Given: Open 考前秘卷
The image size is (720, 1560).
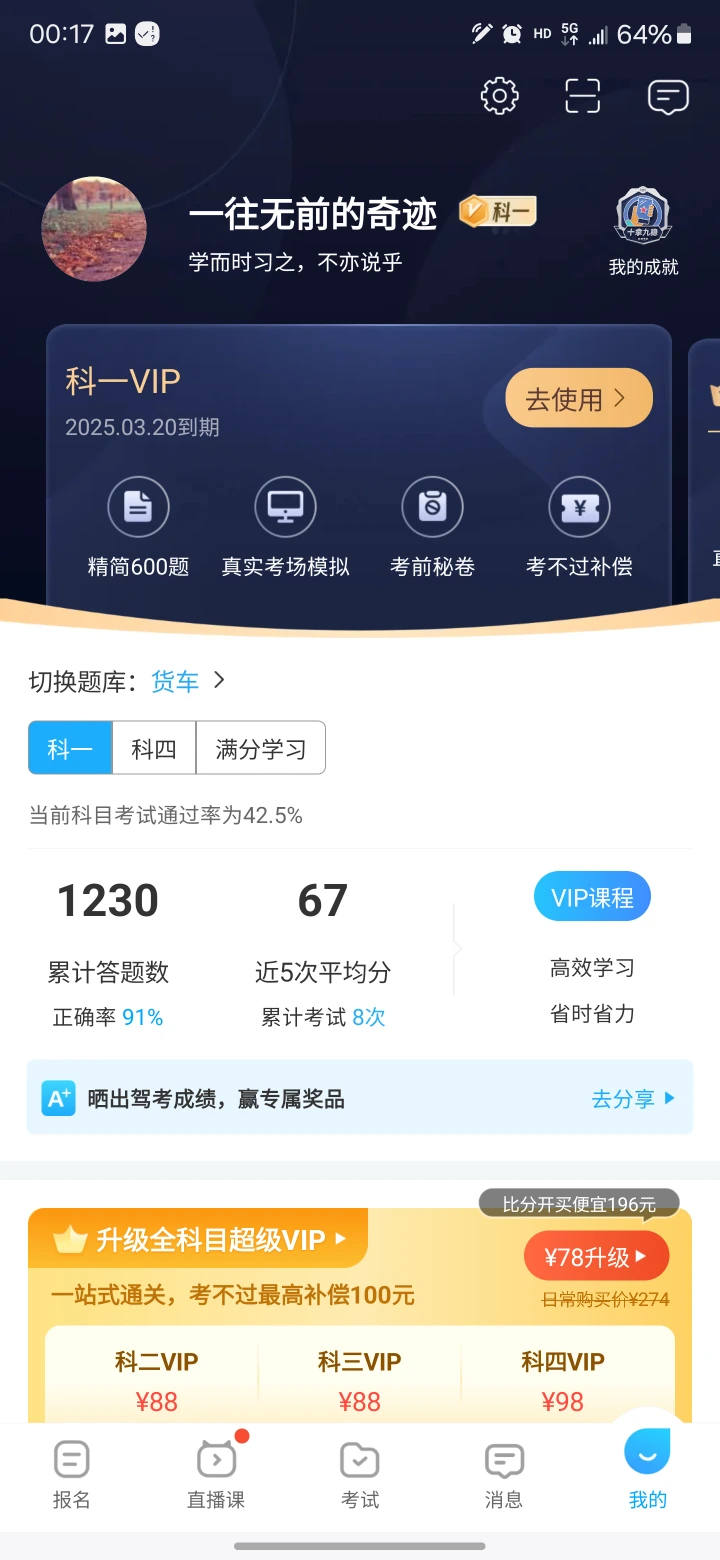Looking at the screenshot, I should click(432, 528).
